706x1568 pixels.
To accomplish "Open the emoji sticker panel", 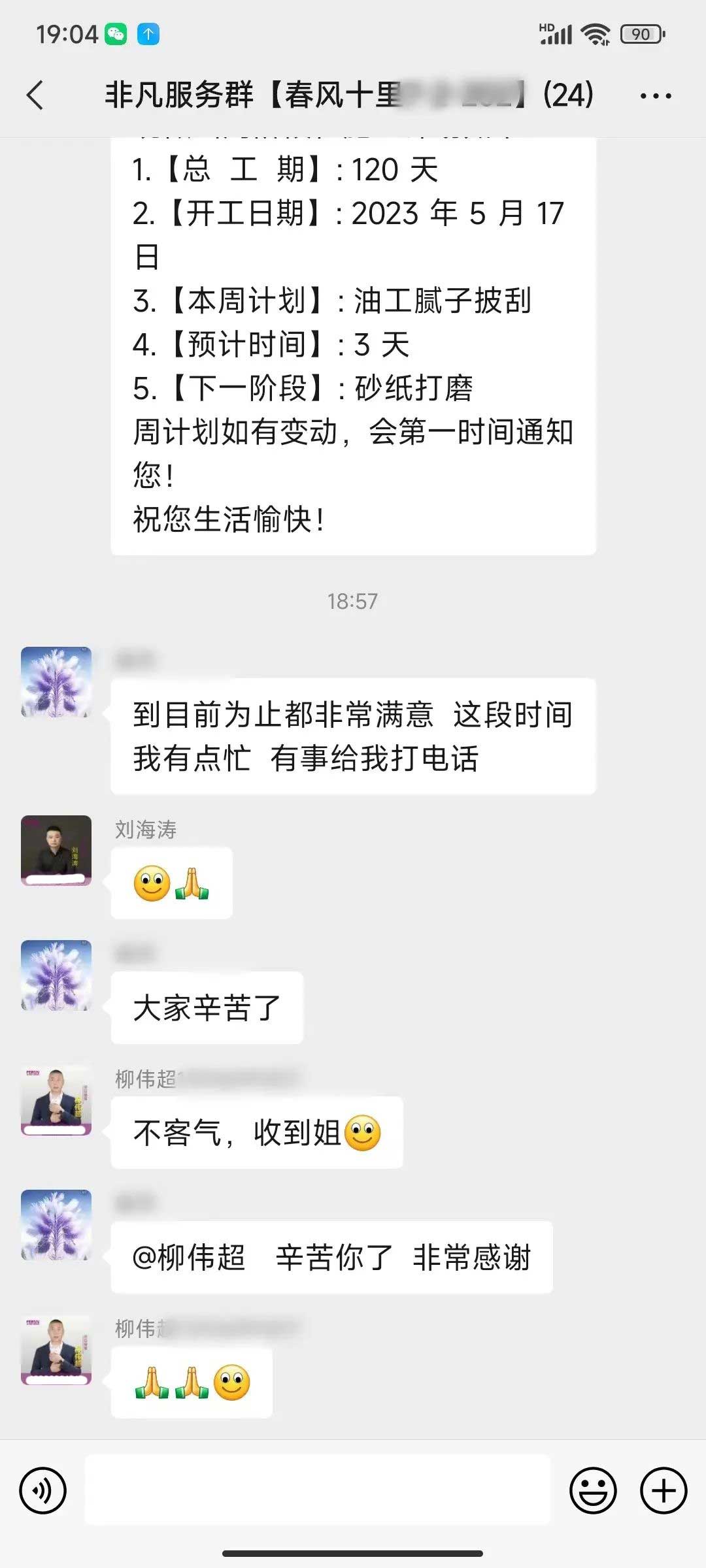I will (x=593, y=1491).
